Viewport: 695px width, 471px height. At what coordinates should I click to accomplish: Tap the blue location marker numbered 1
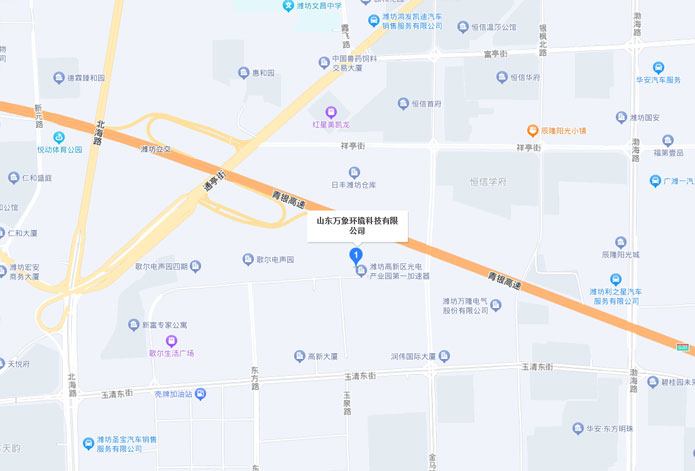pyautogui.click(x=355, y=256)
